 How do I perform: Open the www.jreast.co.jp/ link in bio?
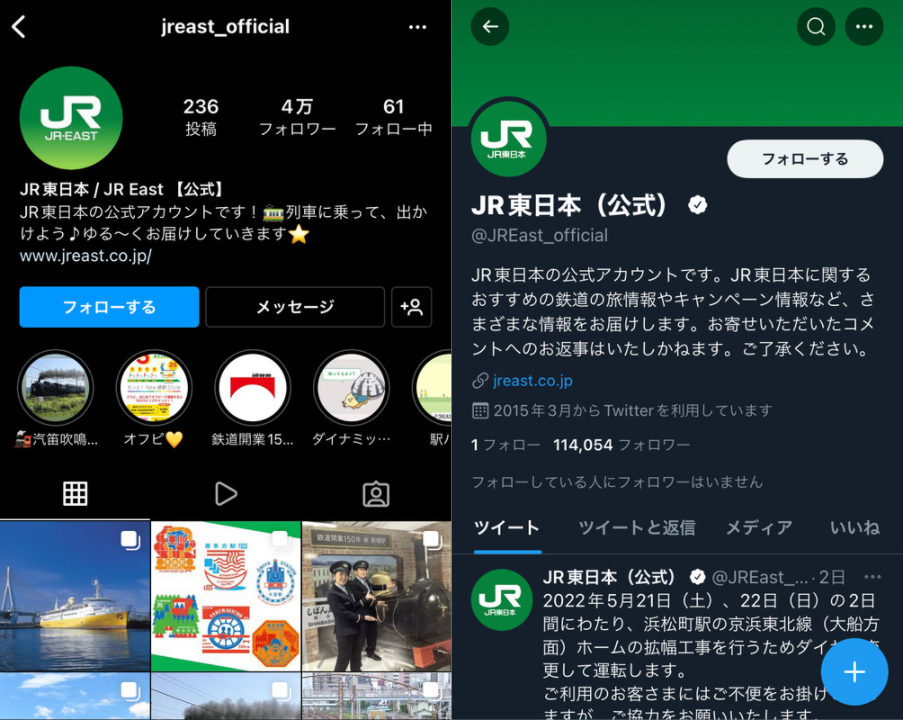click(x=86, y=256)
